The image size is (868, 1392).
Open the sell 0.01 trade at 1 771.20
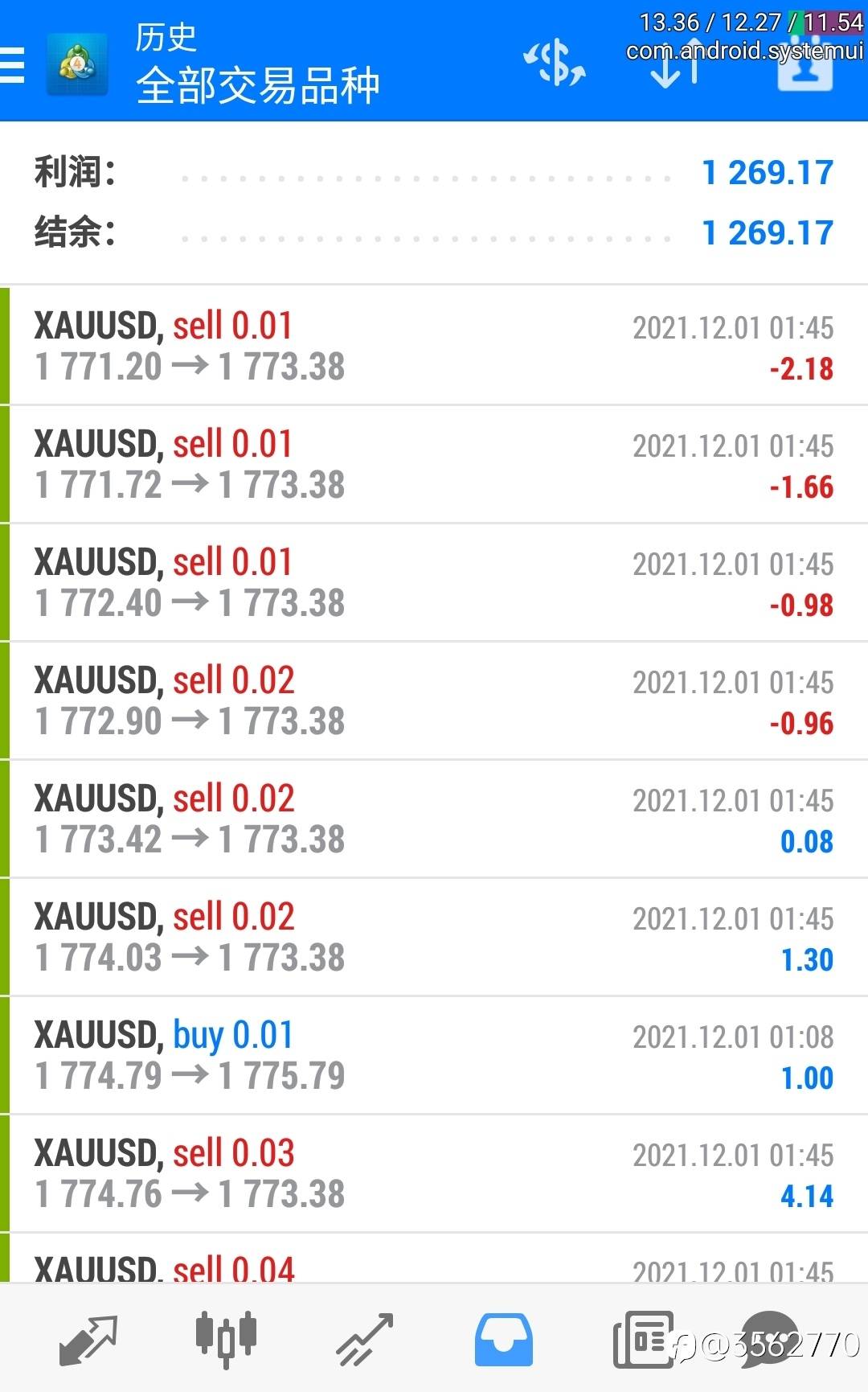click(x=434, y=345)
